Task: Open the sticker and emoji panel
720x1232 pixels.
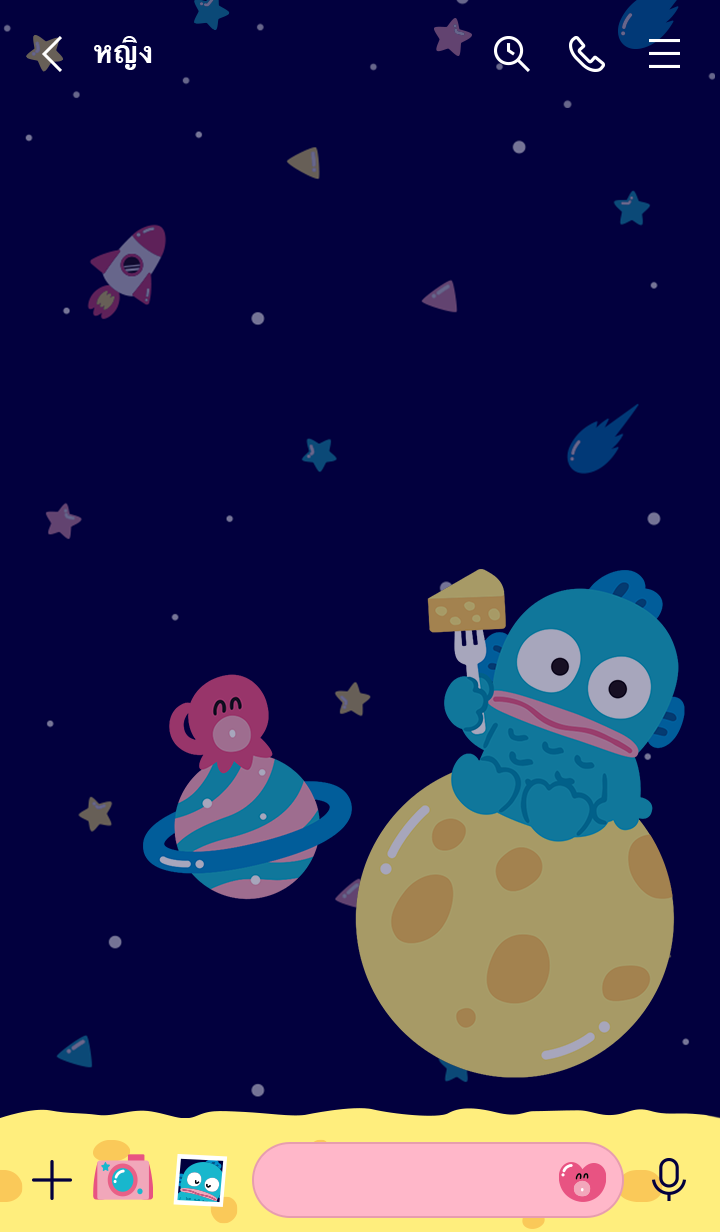Action: pyautogui.click(x=582, y=1180)
